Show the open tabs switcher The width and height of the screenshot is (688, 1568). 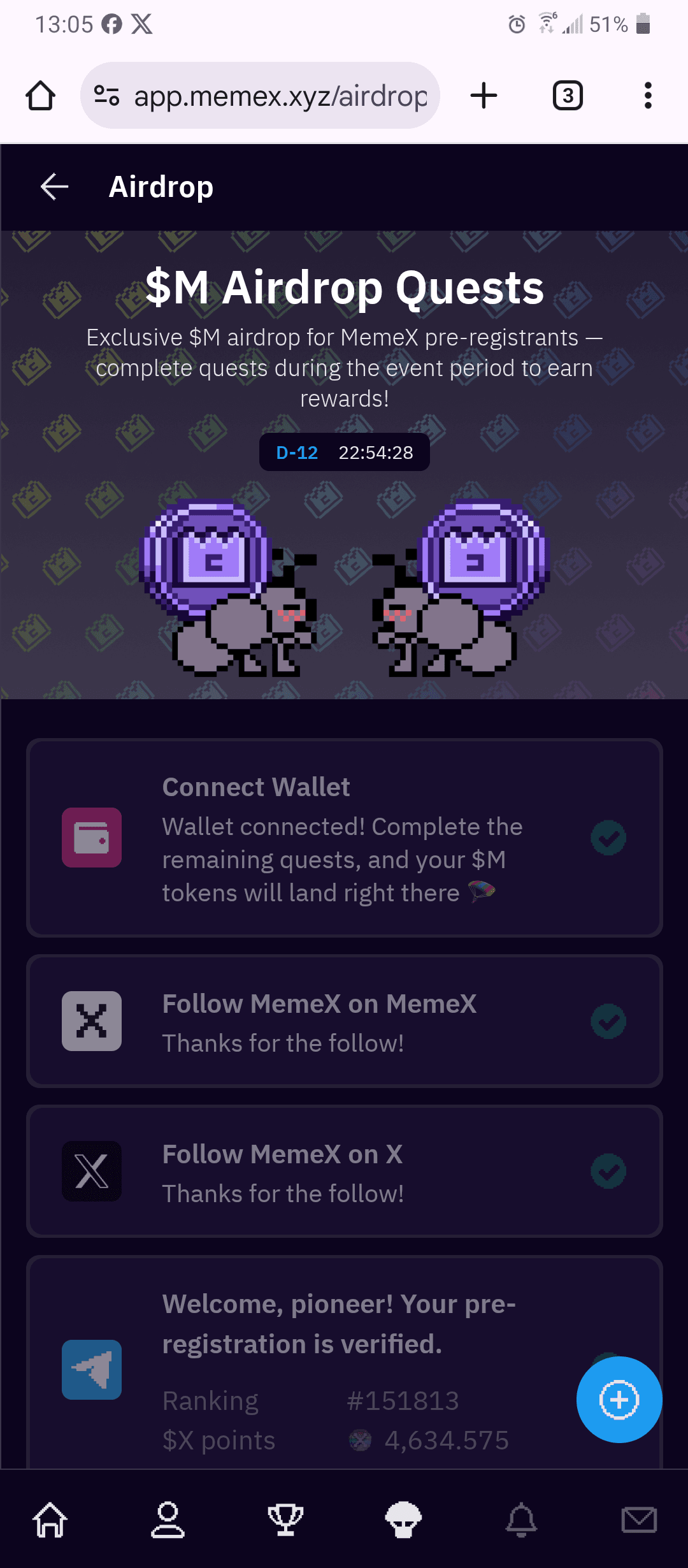coord(567,96)
